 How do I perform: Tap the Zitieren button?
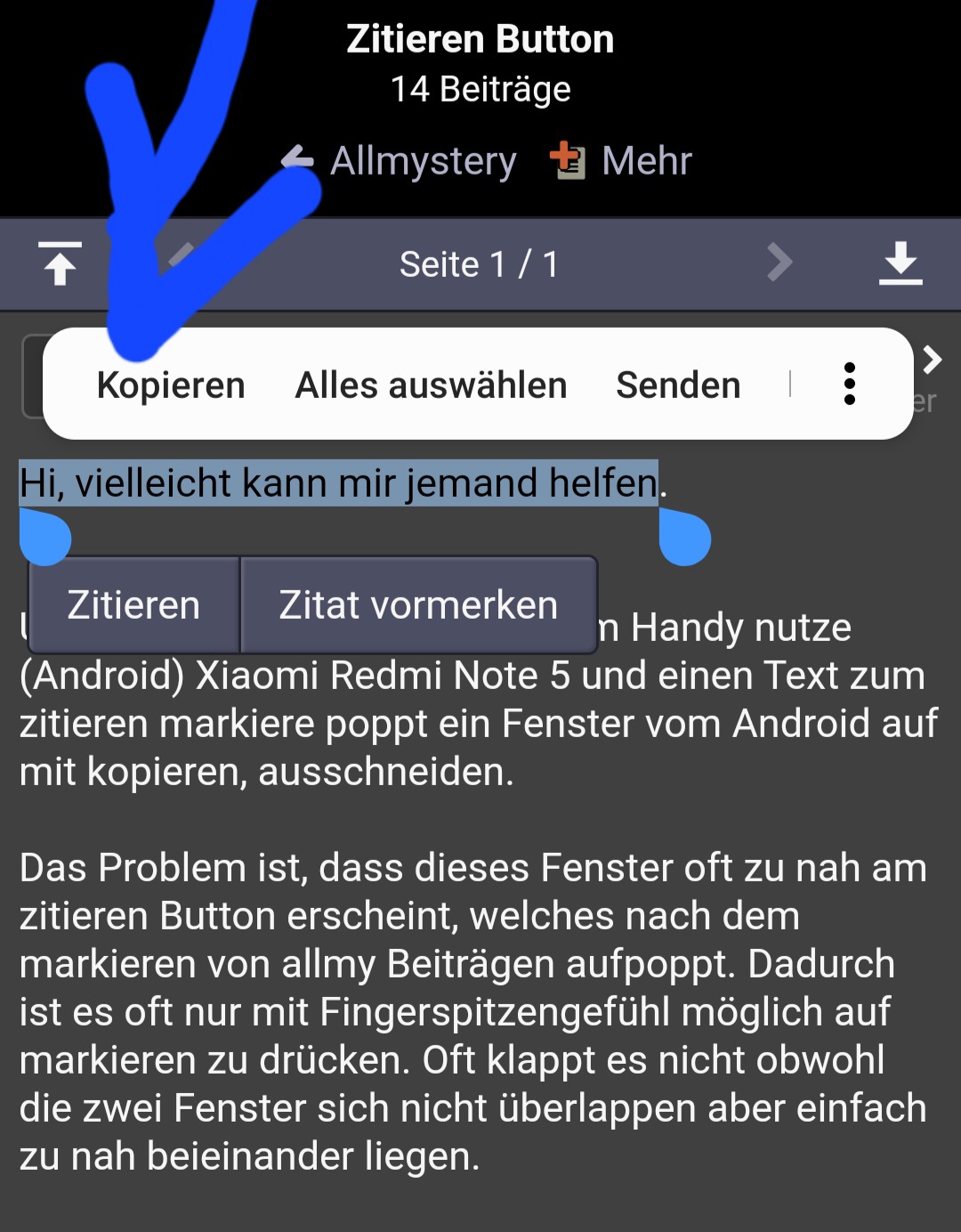click(x=133, y=605)
